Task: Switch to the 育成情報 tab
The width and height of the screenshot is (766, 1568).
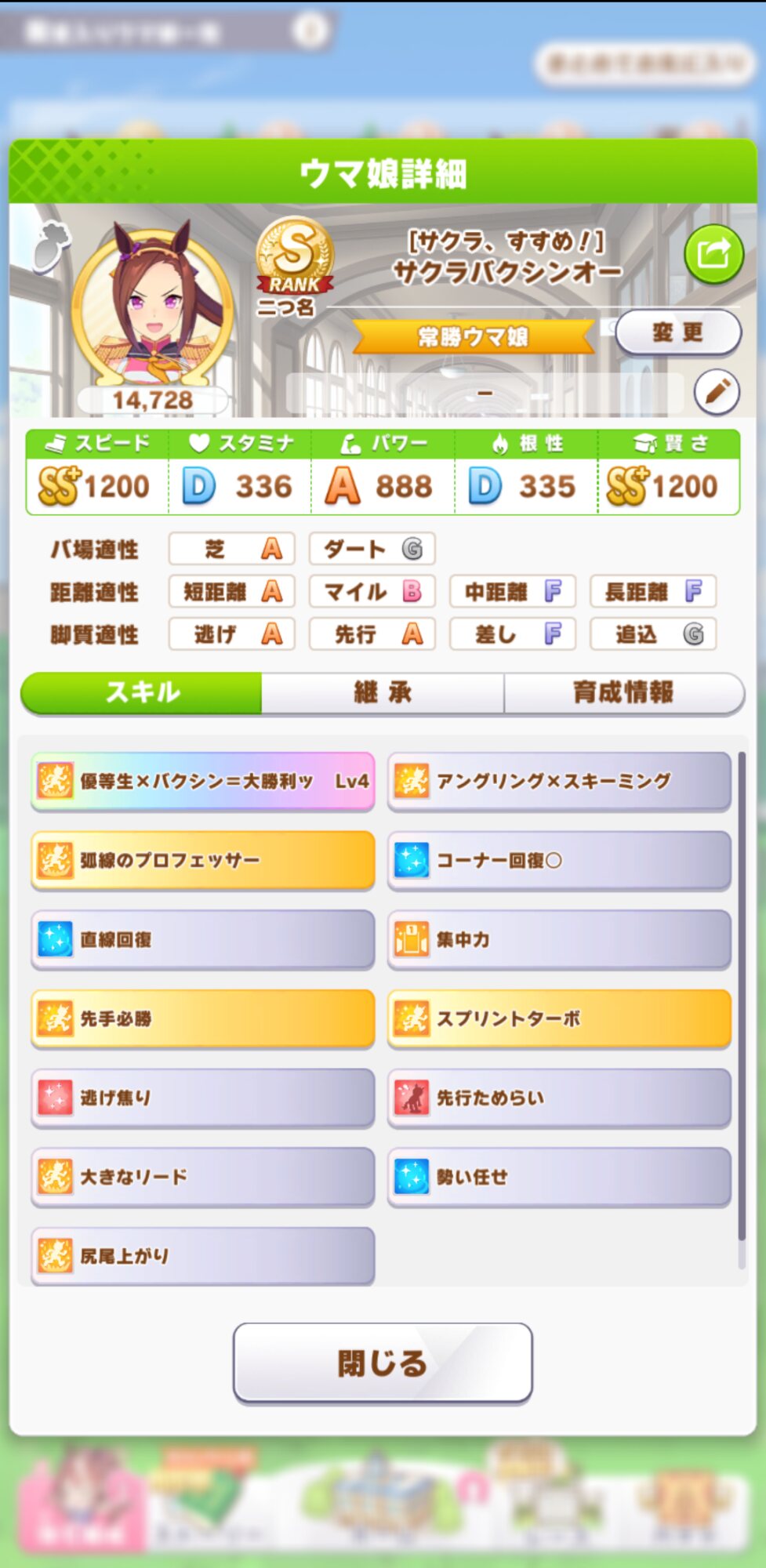Action: coord(623,692)
